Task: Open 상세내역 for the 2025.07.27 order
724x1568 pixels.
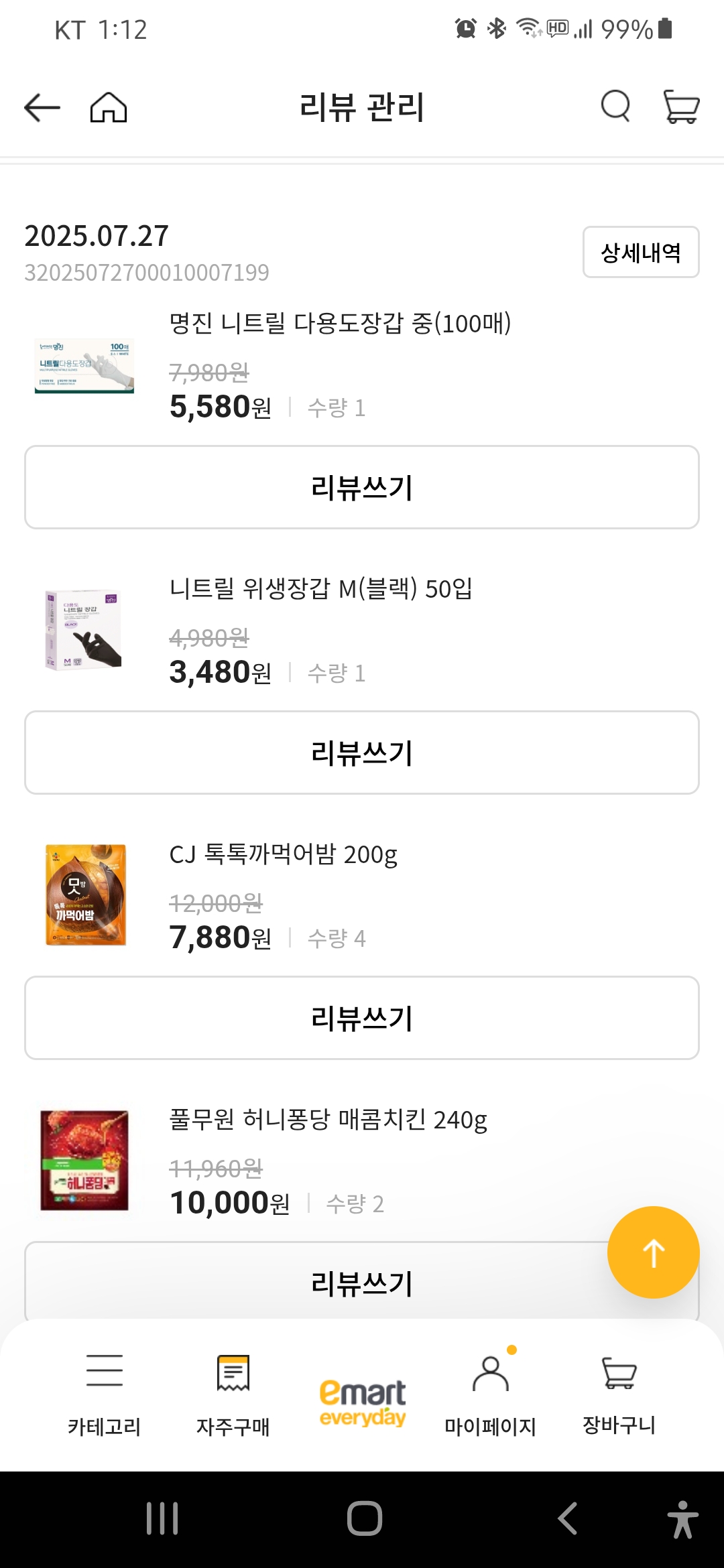Action: coord(640,253)
